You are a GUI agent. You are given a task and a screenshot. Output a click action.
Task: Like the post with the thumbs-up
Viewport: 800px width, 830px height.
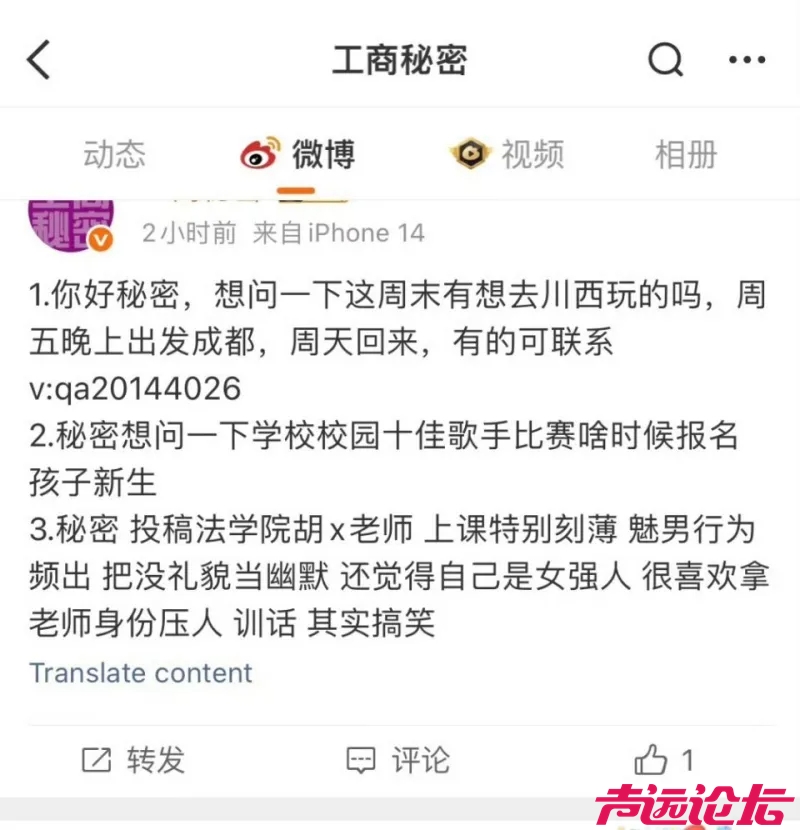click(663, 760)
